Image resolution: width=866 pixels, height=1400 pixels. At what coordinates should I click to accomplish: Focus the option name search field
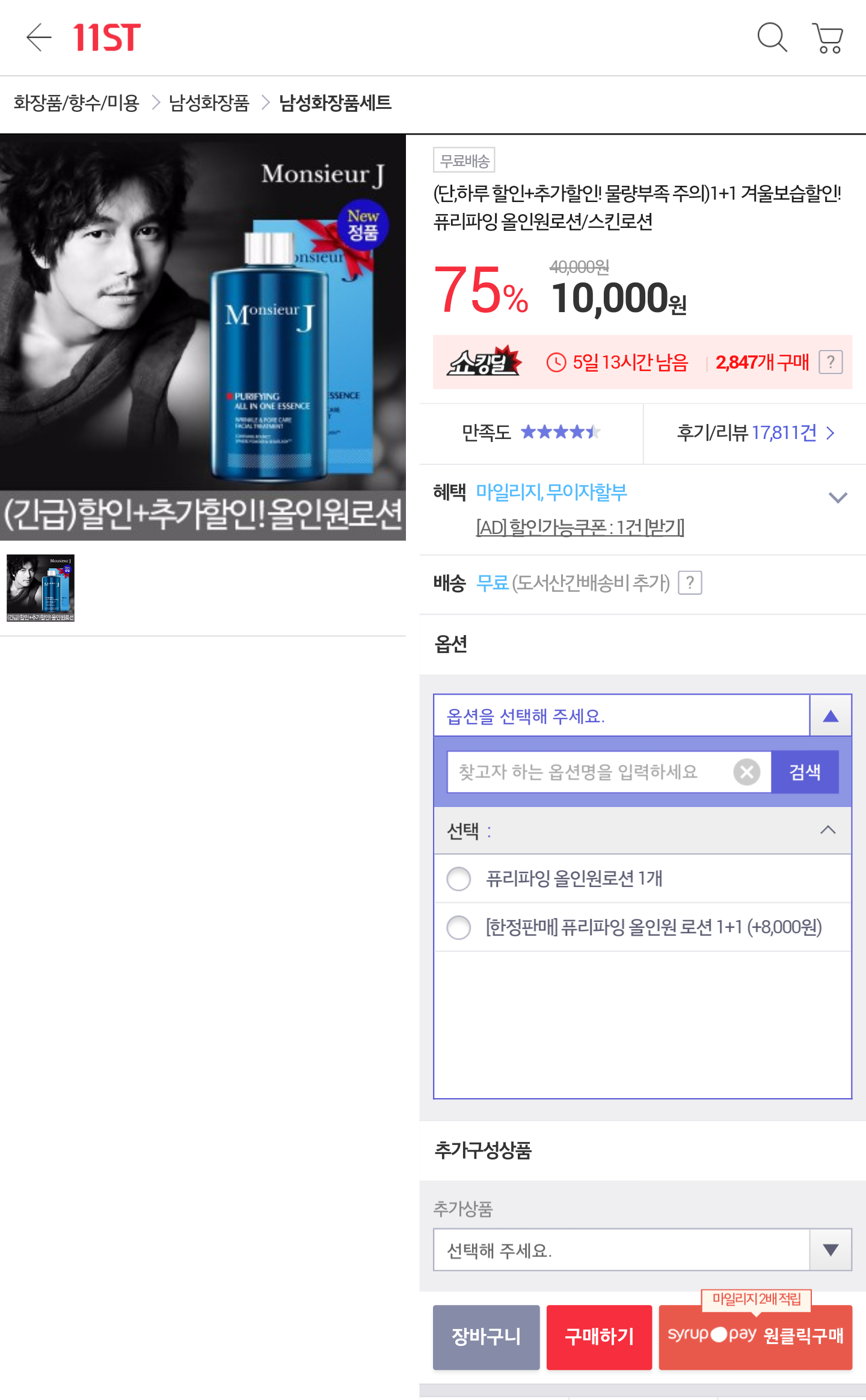pos(589,772)
